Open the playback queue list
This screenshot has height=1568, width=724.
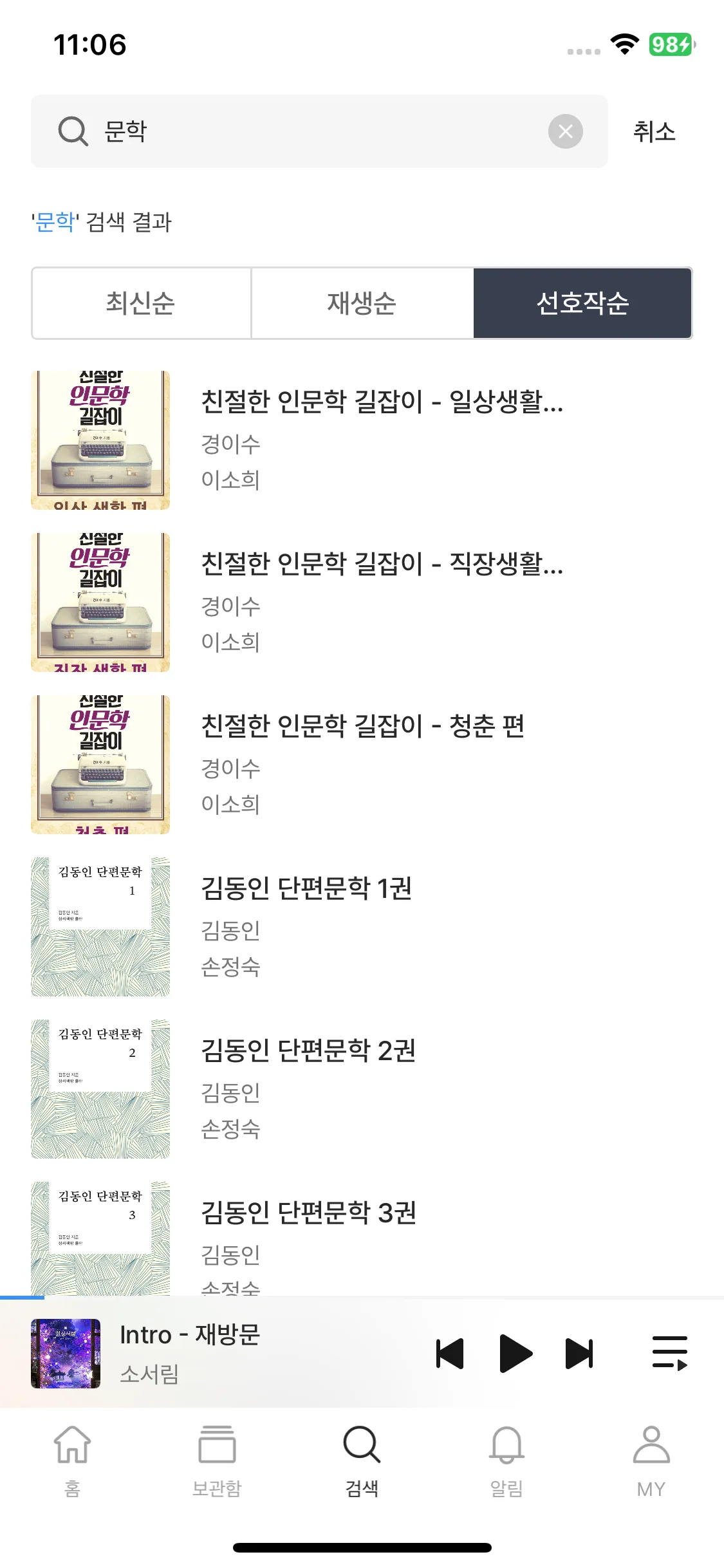coord(669,1353)
